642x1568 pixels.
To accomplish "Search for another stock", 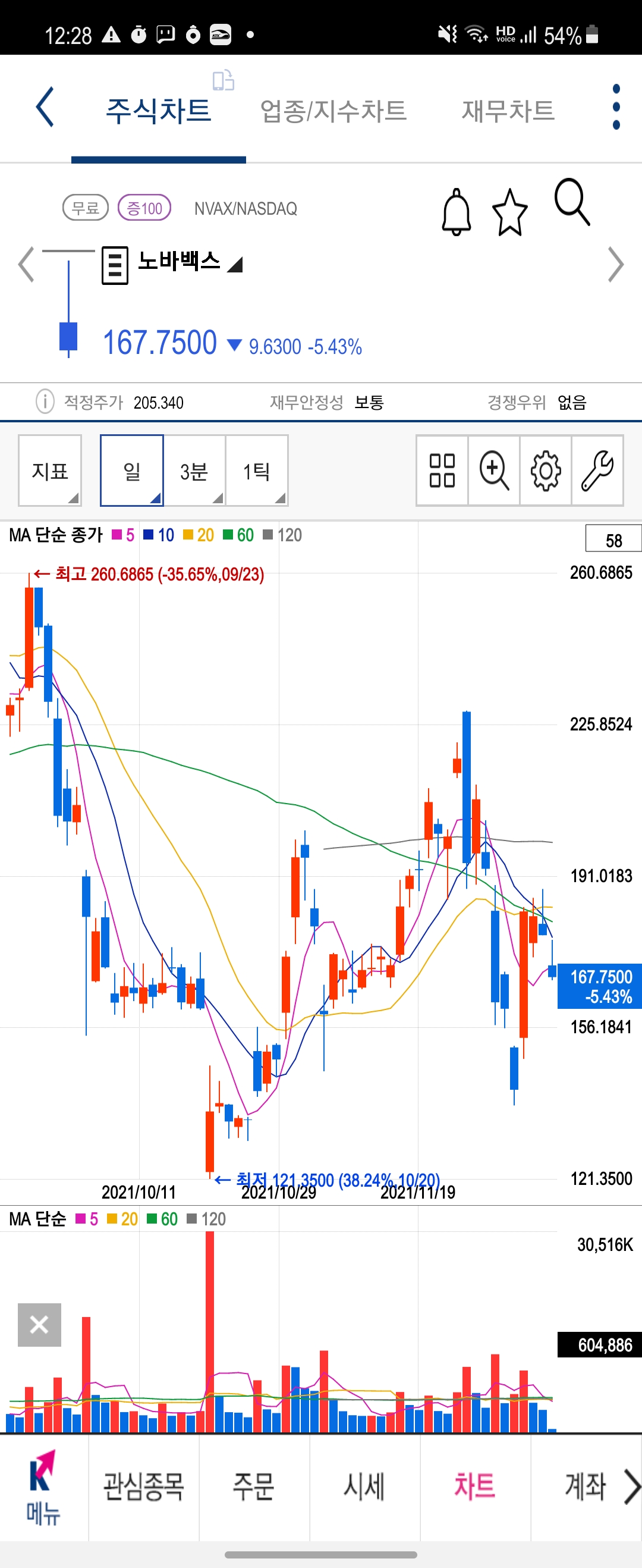I will 572,203.
